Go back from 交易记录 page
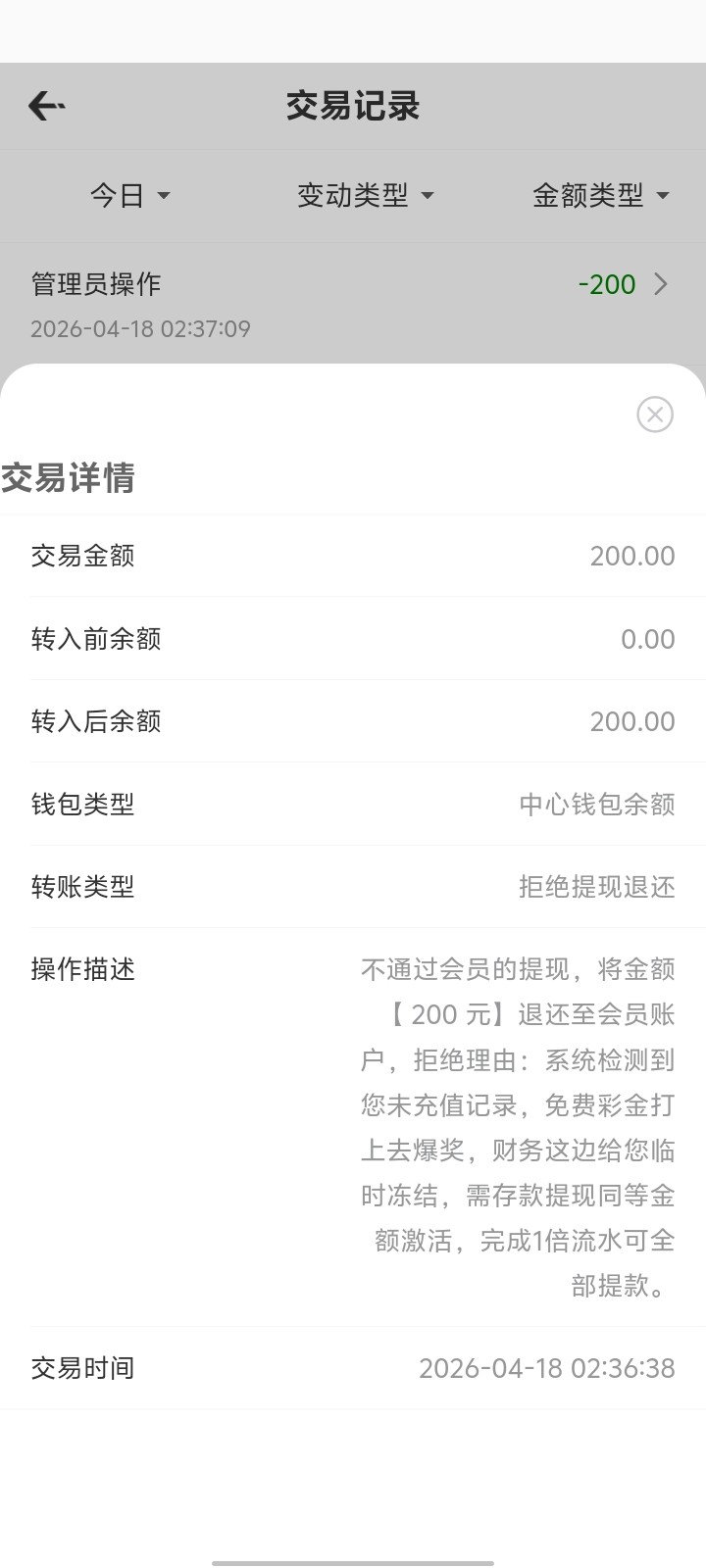 pos(46,106)
